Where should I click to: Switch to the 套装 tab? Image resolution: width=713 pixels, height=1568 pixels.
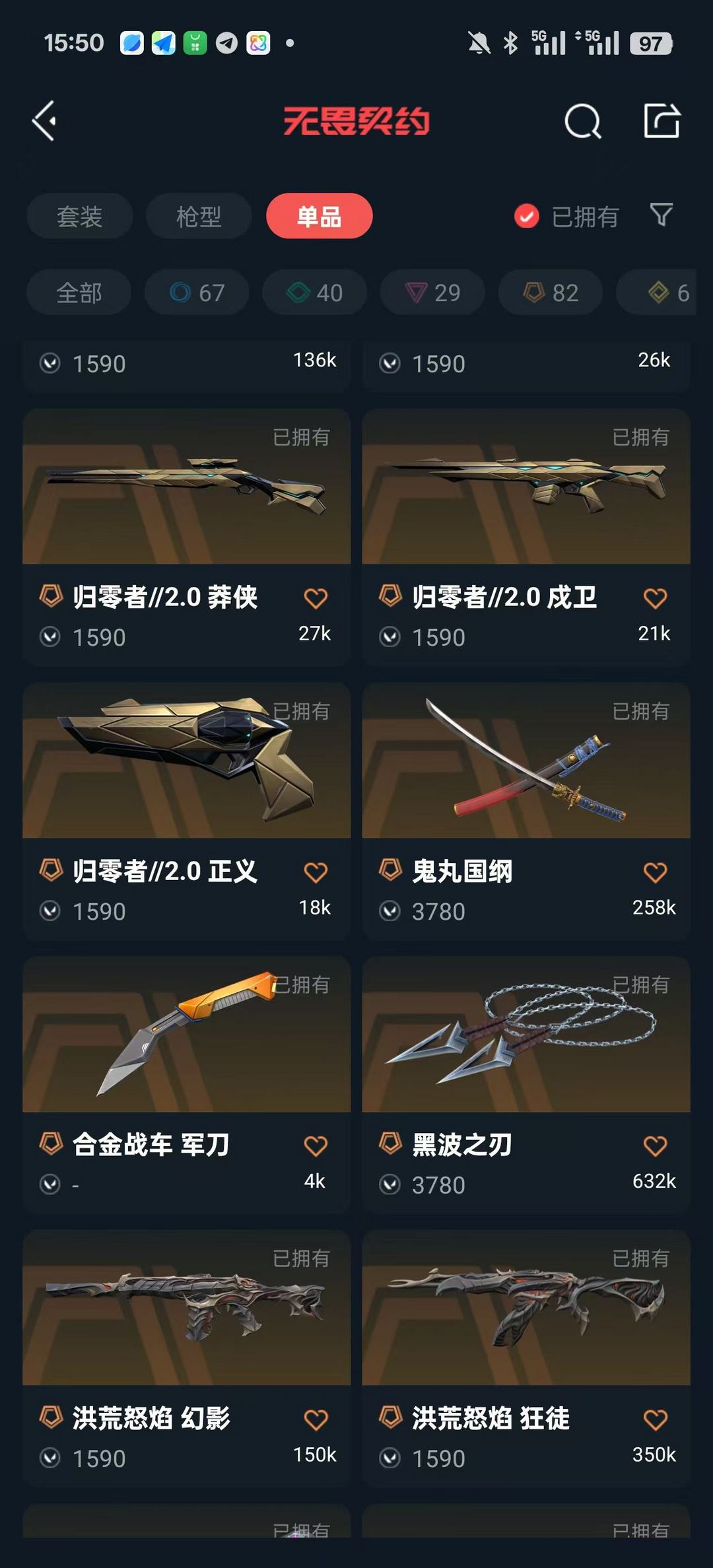(80, 216)
